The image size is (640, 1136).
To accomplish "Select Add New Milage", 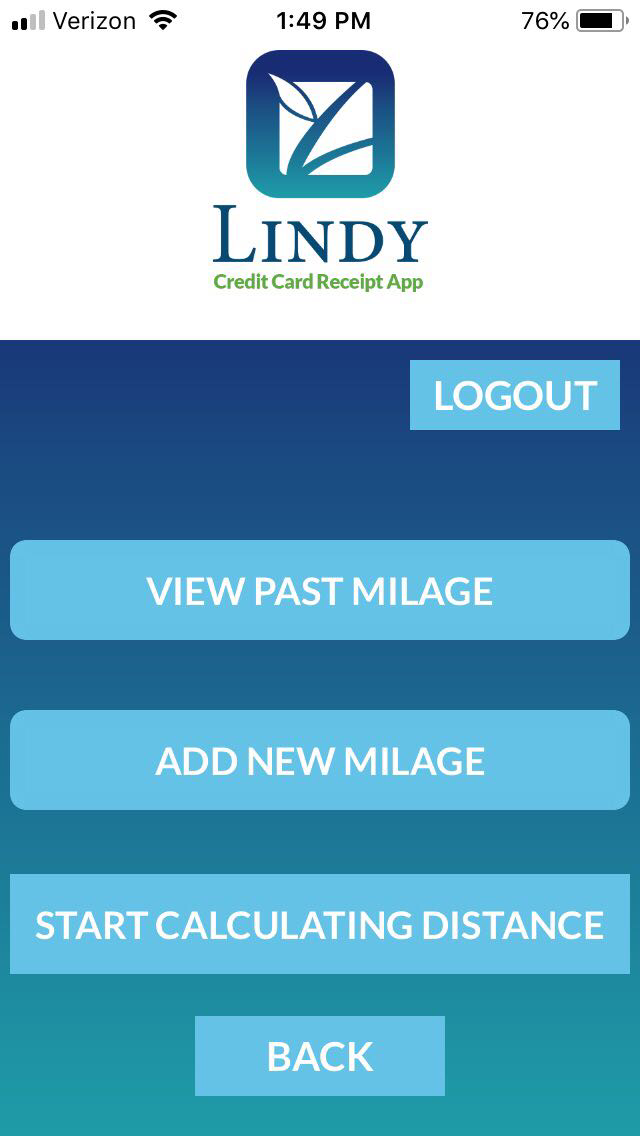I will tap(320, 760).
